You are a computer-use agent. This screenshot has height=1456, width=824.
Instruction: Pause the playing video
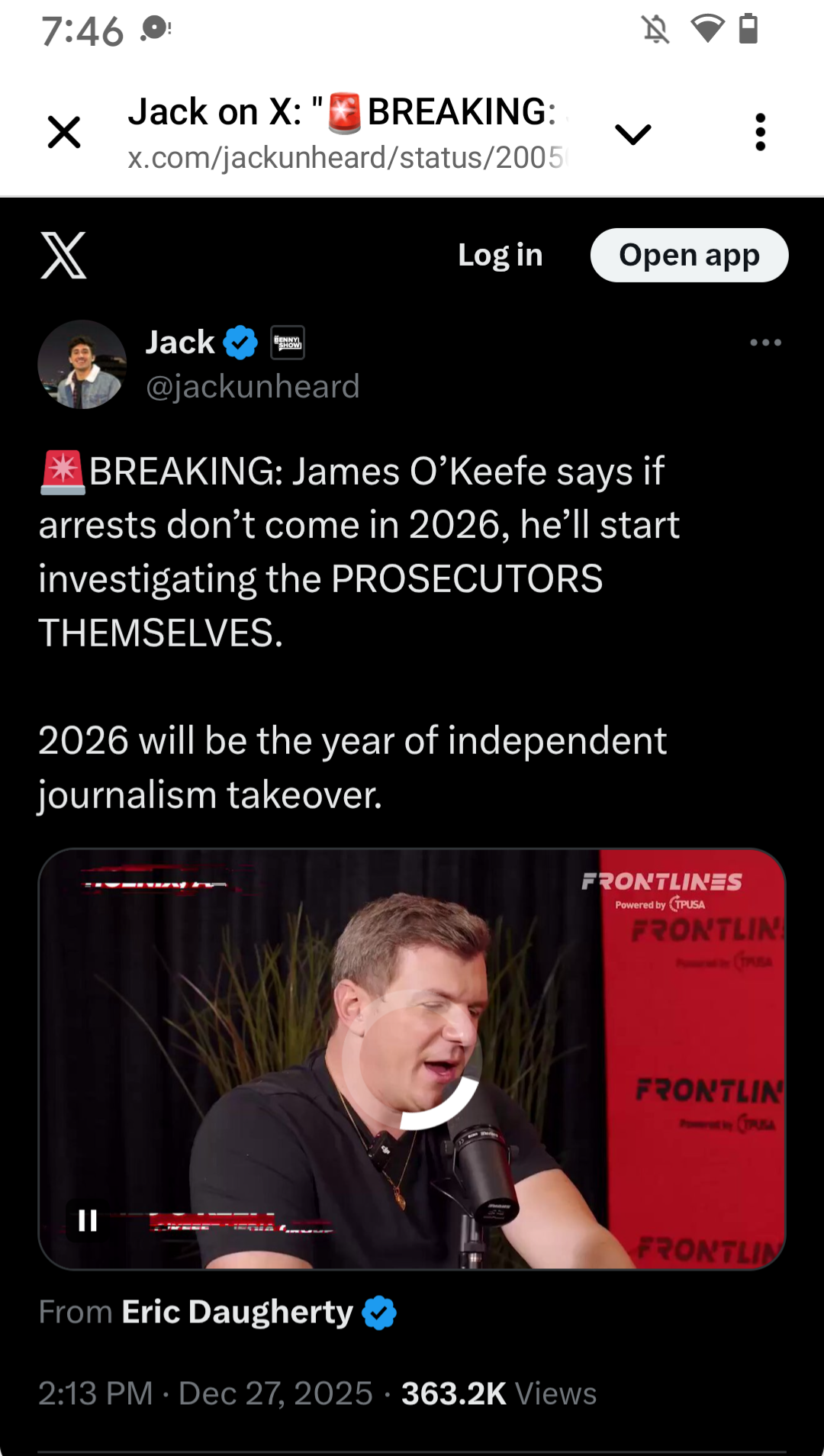point(88,1221)
